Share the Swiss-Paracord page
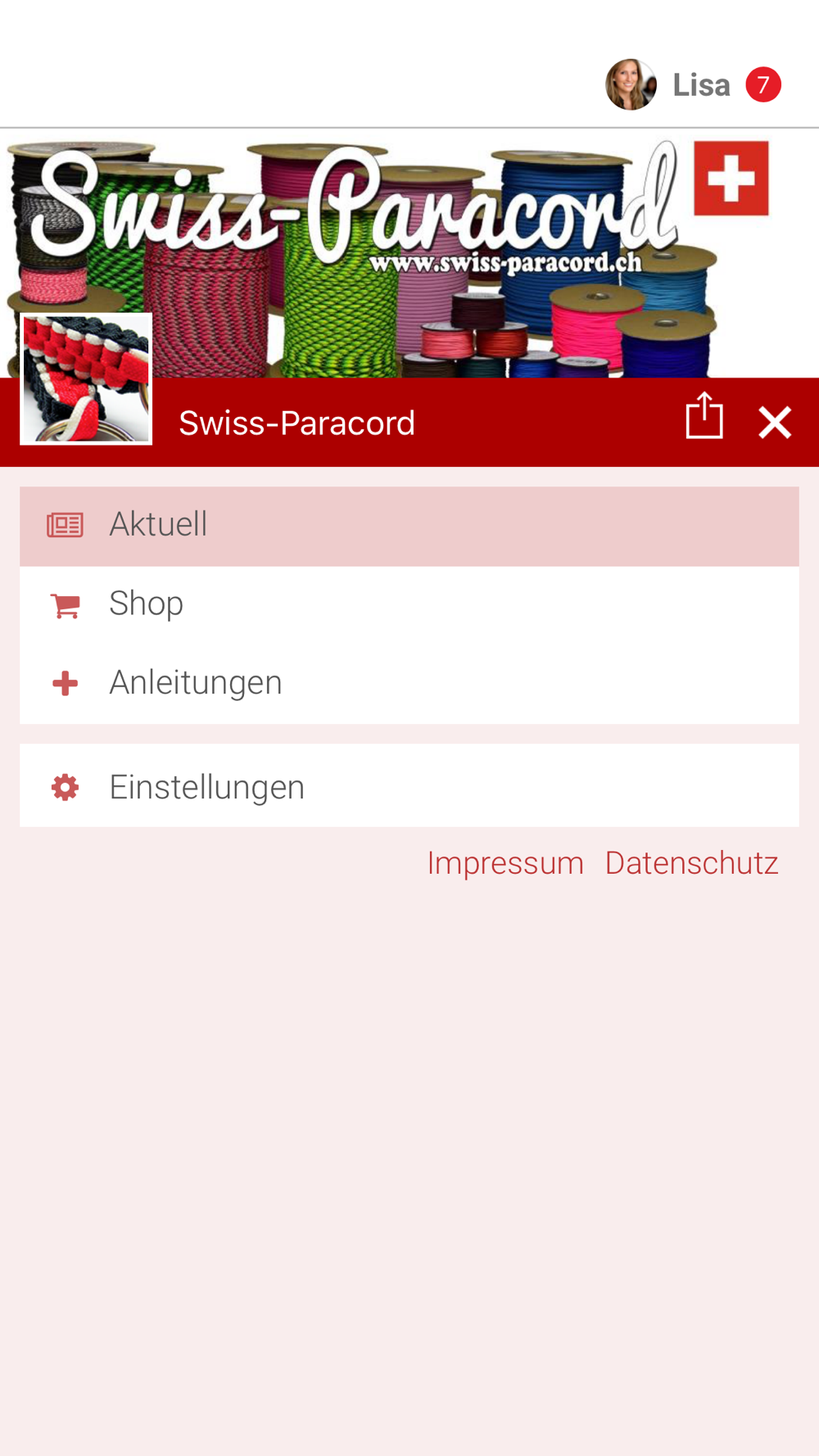 click(704, 416)
